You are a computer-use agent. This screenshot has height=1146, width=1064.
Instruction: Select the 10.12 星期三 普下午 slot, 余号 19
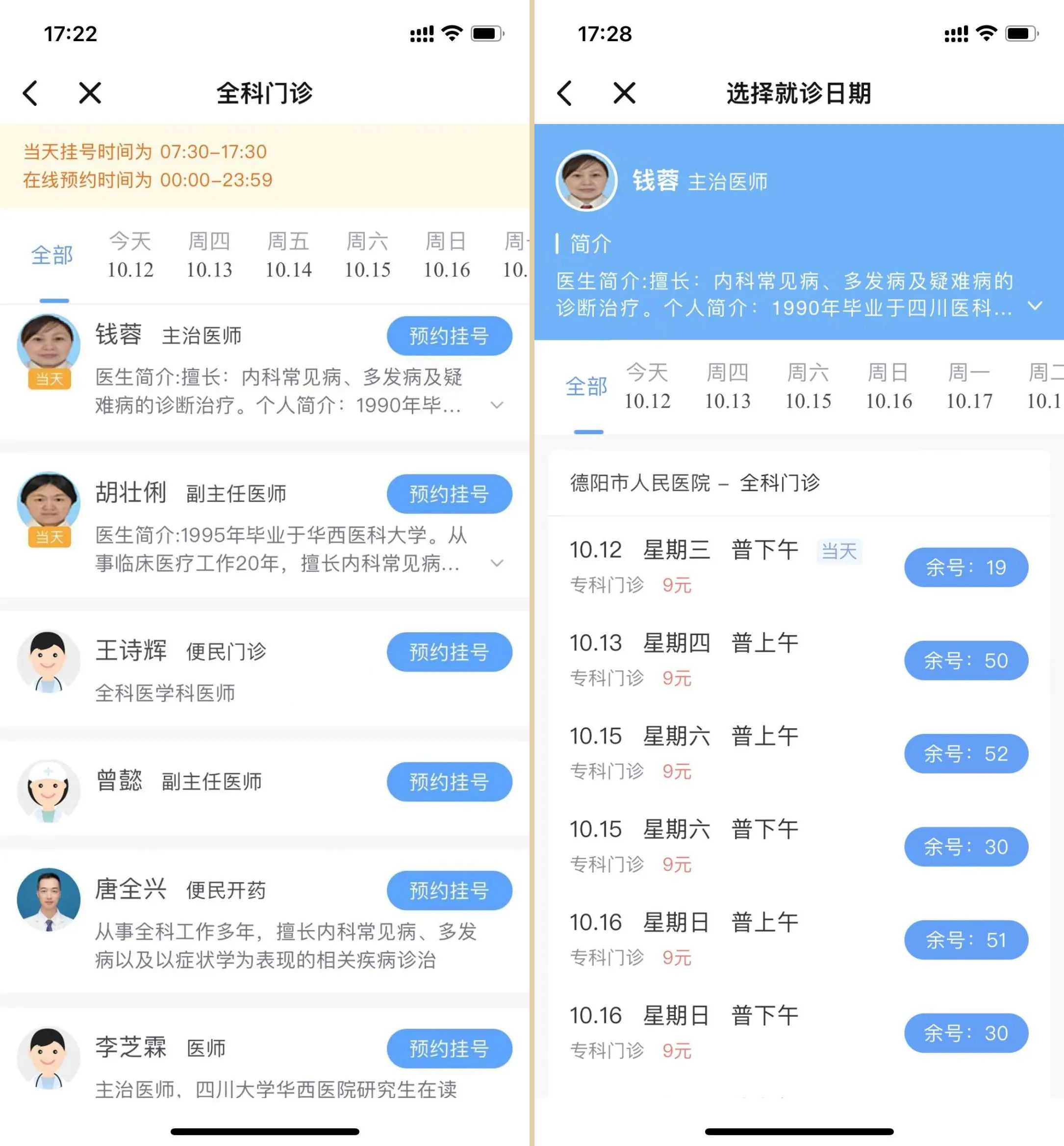[x=965, y=568]
